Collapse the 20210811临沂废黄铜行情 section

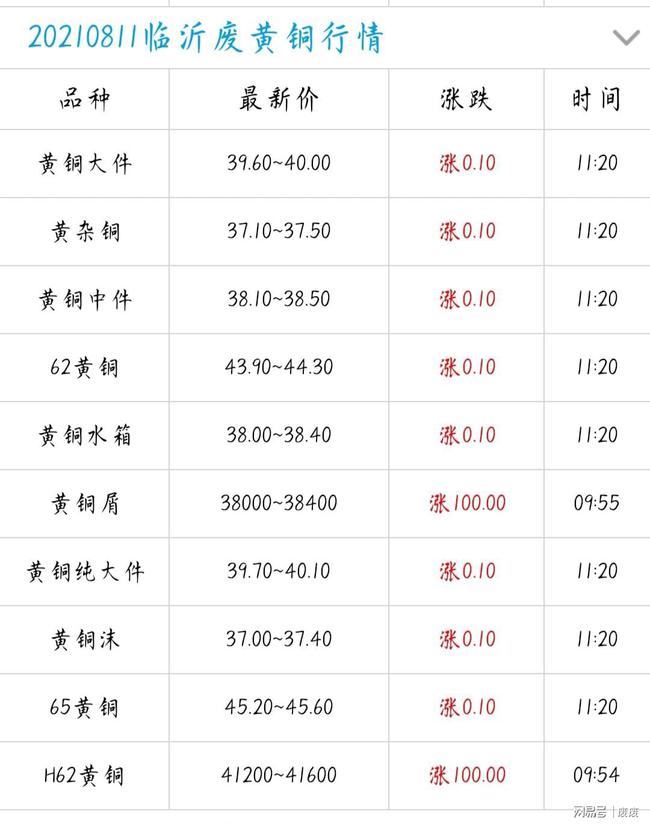625,38
